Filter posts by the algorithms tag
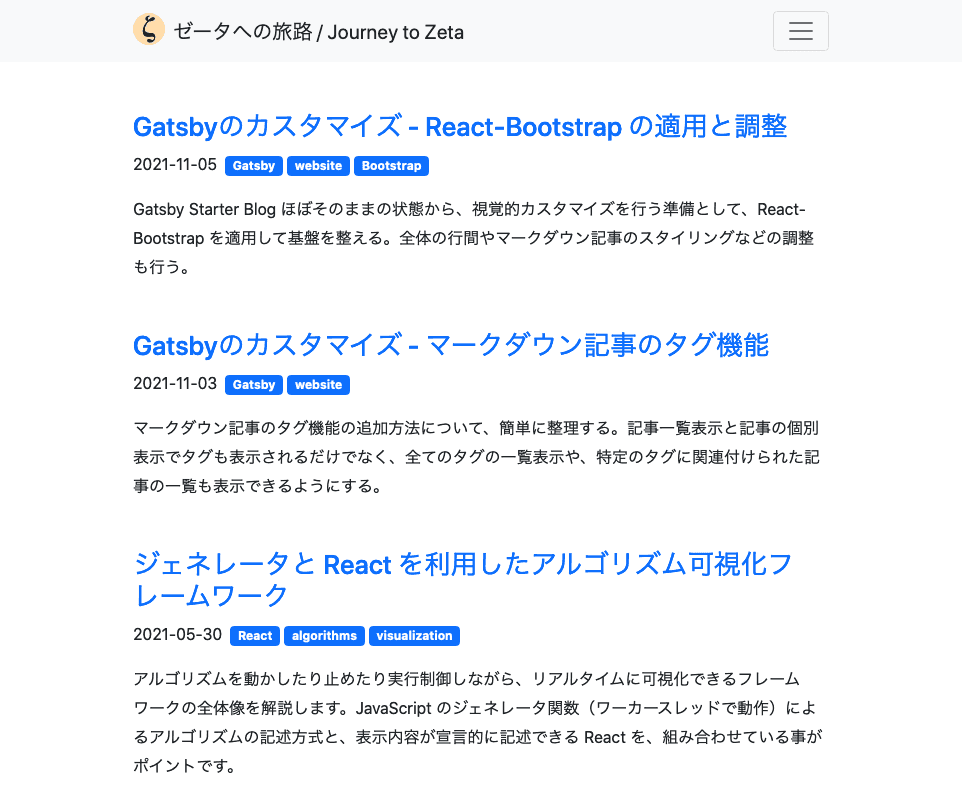Viewport: 962px width, 787px height. [x=325, y=636]
